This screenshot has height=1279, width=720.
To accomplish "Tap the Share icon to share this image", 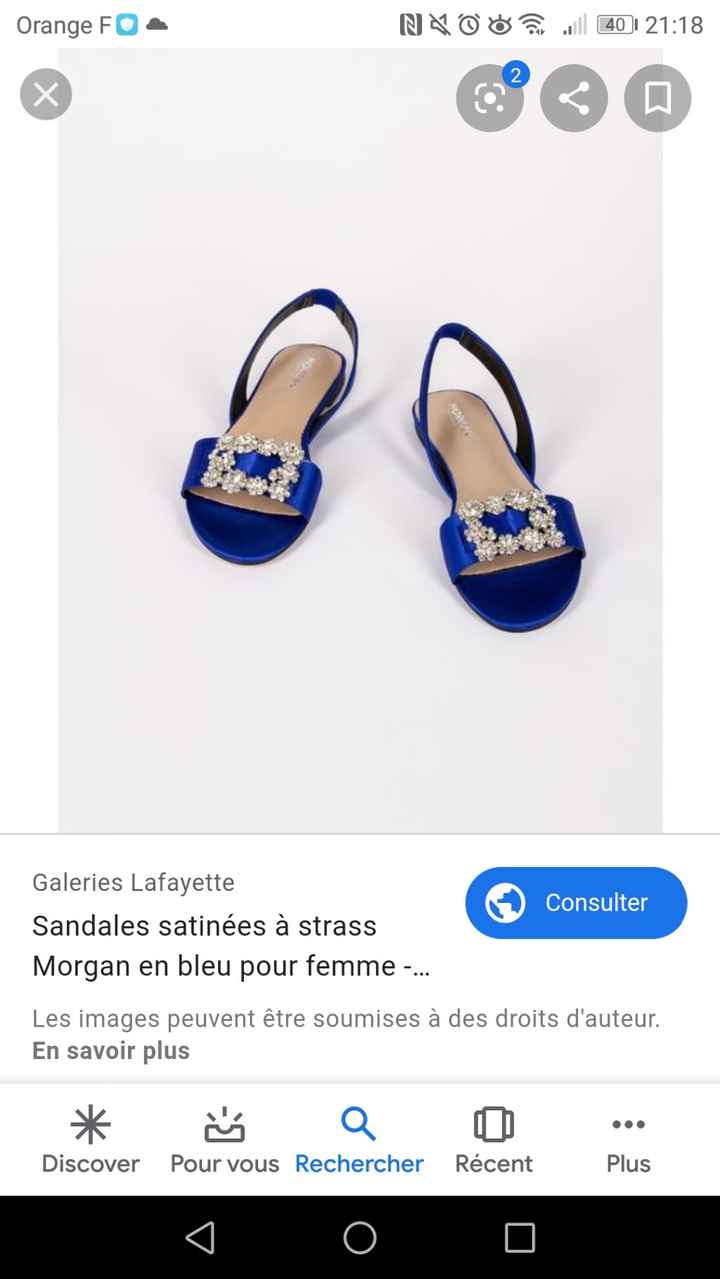I will tap(574, 97).
